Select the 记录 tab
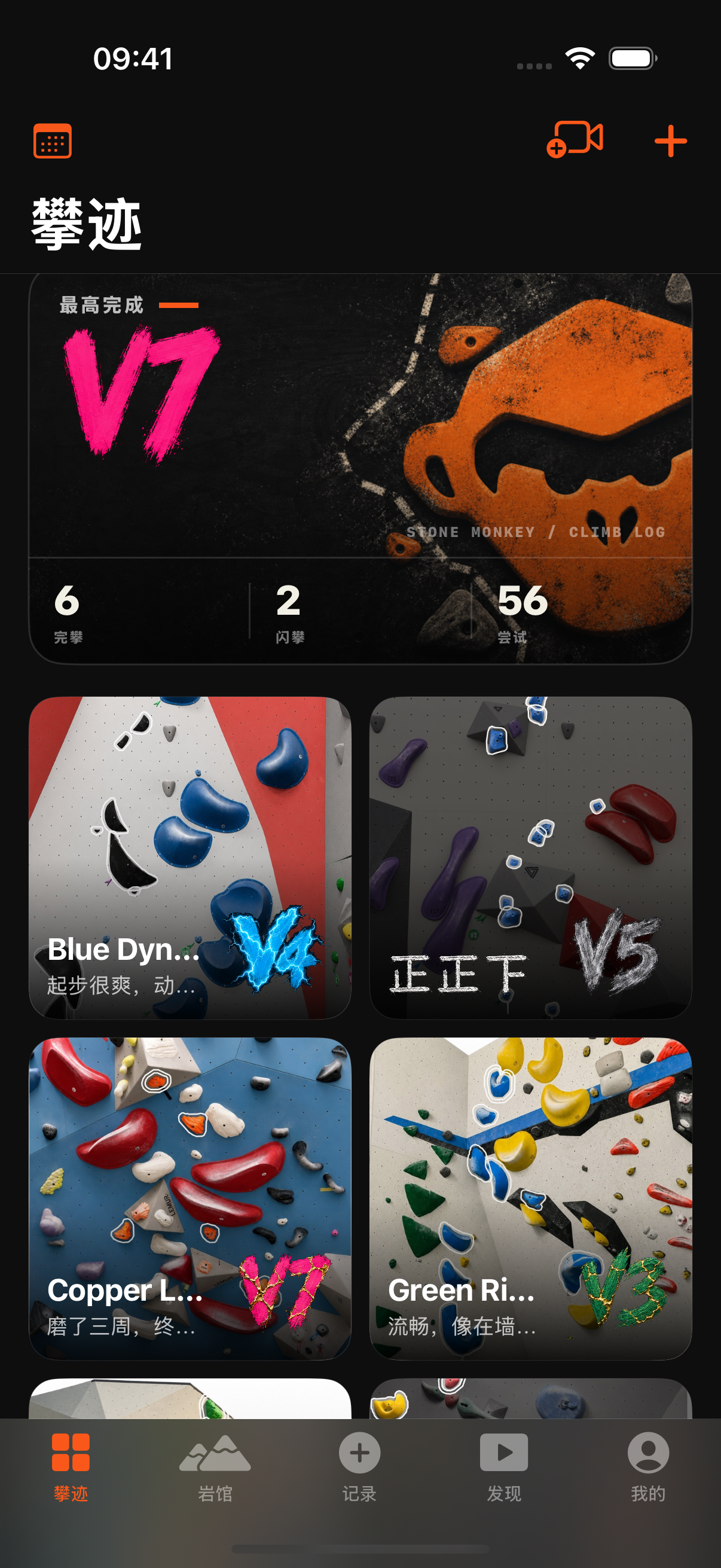Screen dimensions: 721x1568 tap(359, 1467)
